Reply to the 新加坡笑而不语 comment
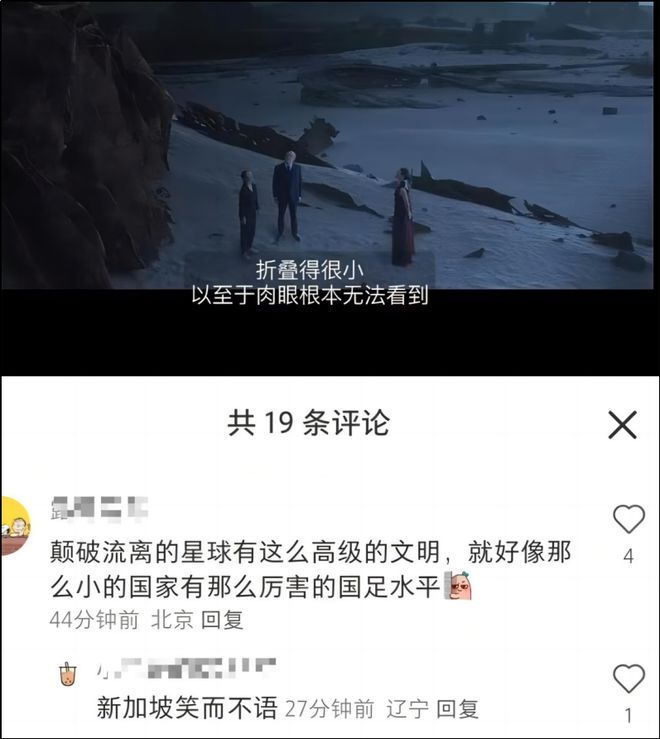 click(457, 709)
